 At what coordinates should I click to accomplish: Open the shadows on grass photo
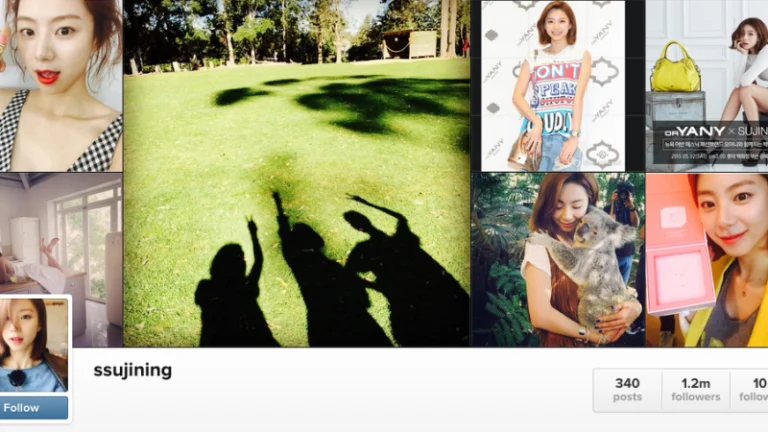point(296,174)
